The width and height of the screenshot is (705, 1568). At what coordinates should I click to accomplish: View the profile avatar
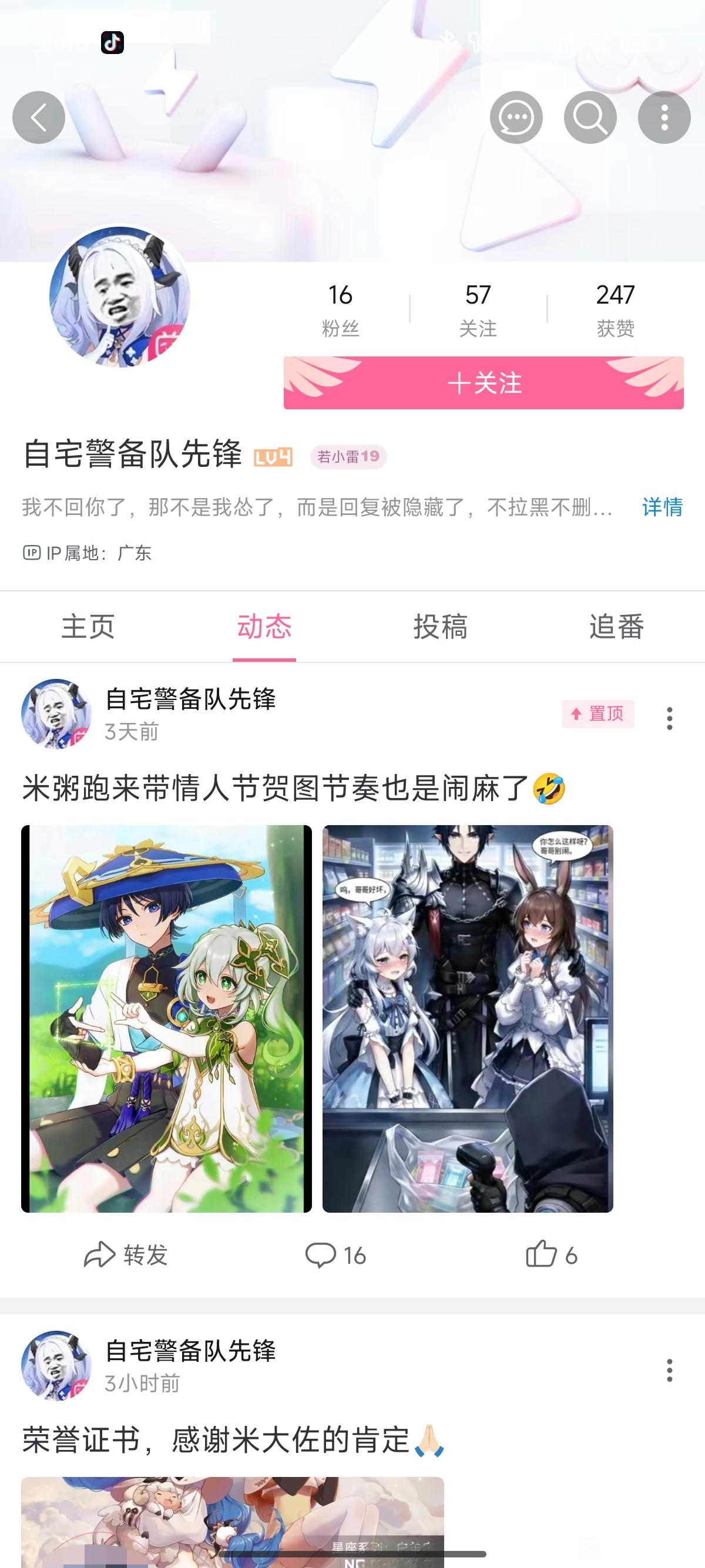tap(120, 297)
